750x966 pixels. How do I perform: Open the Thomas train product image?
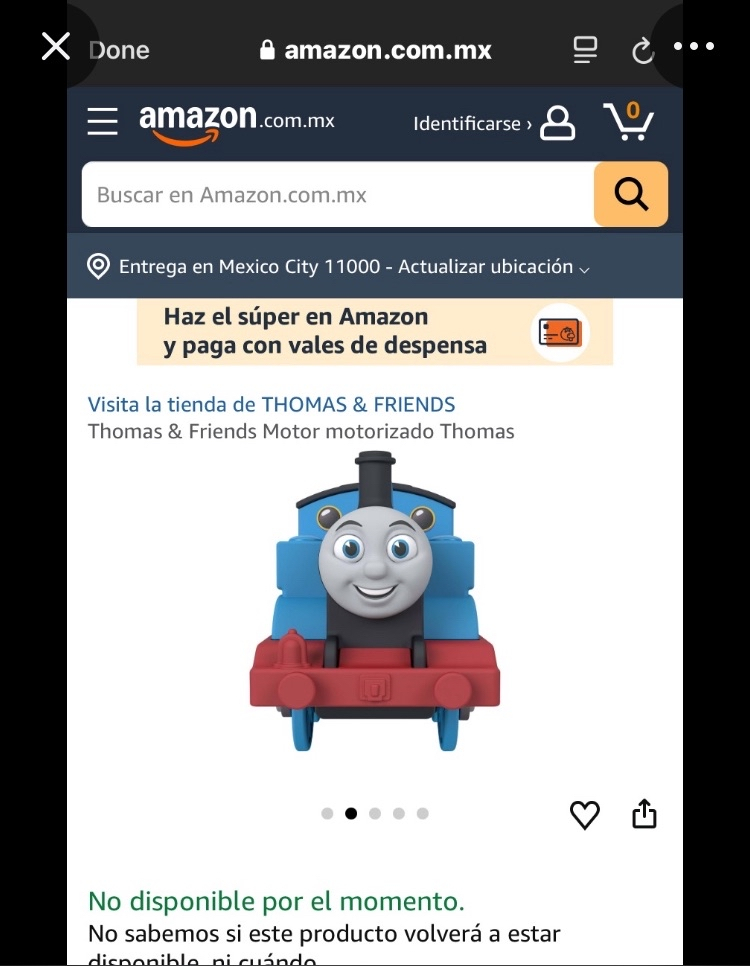pyautogui.click(x=374, y=602)
